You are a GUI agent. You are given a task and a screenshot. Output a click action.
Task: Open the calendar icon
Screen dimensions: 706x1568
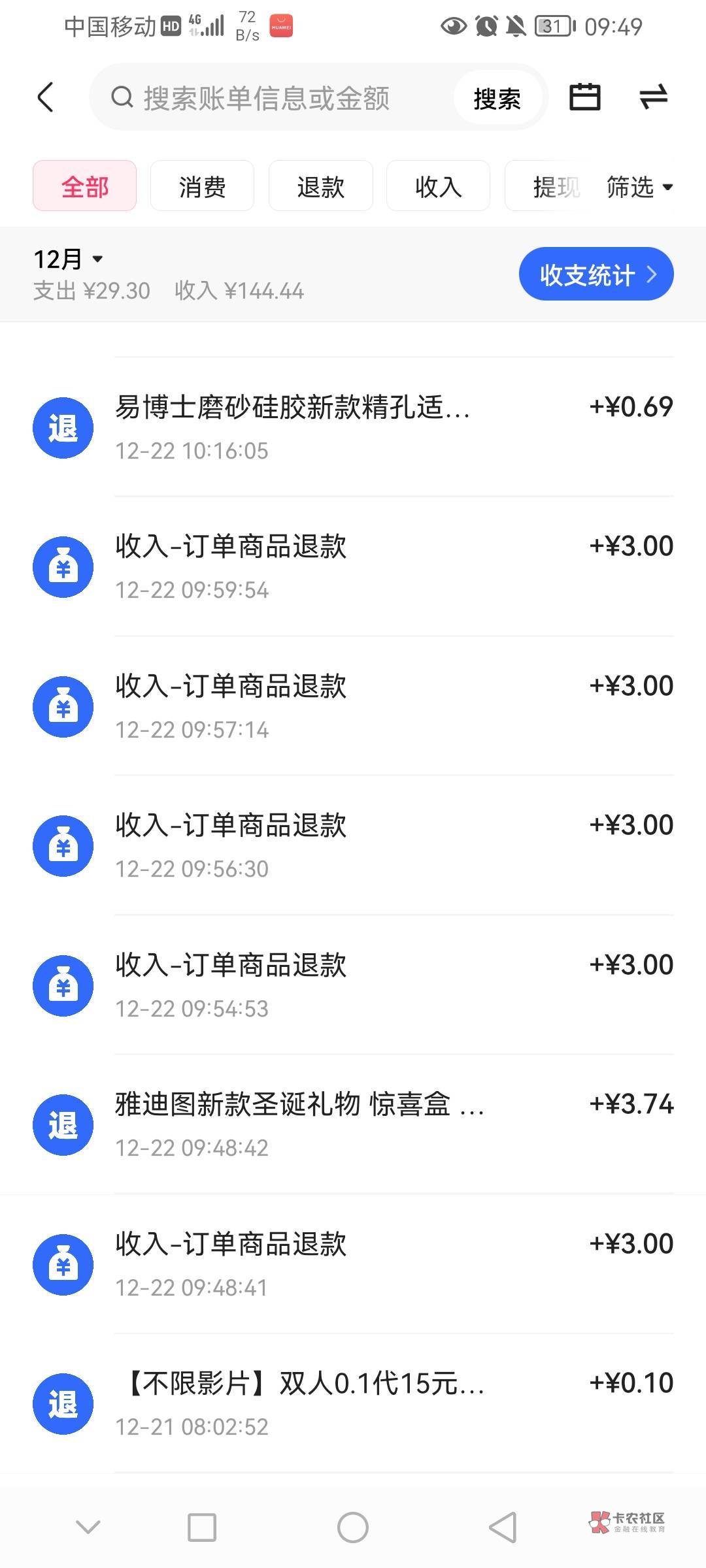pos(584,97)
